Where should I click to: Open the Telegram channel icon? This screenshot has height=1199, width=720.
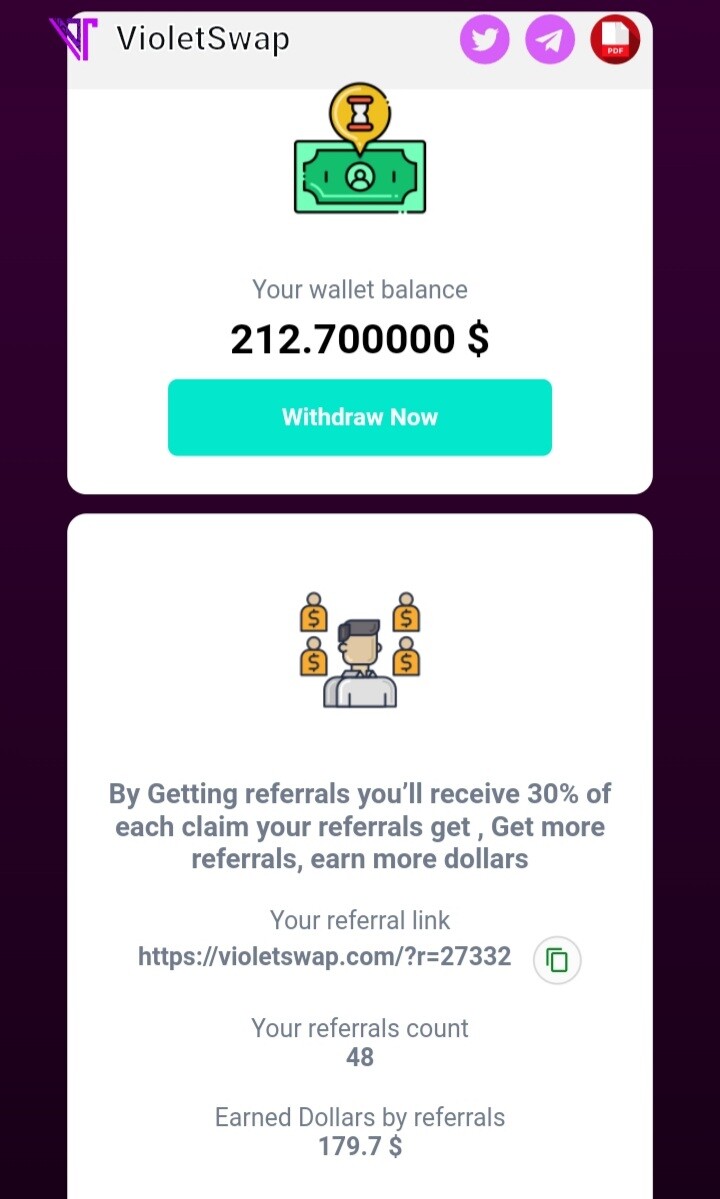[x=550, y=39]
